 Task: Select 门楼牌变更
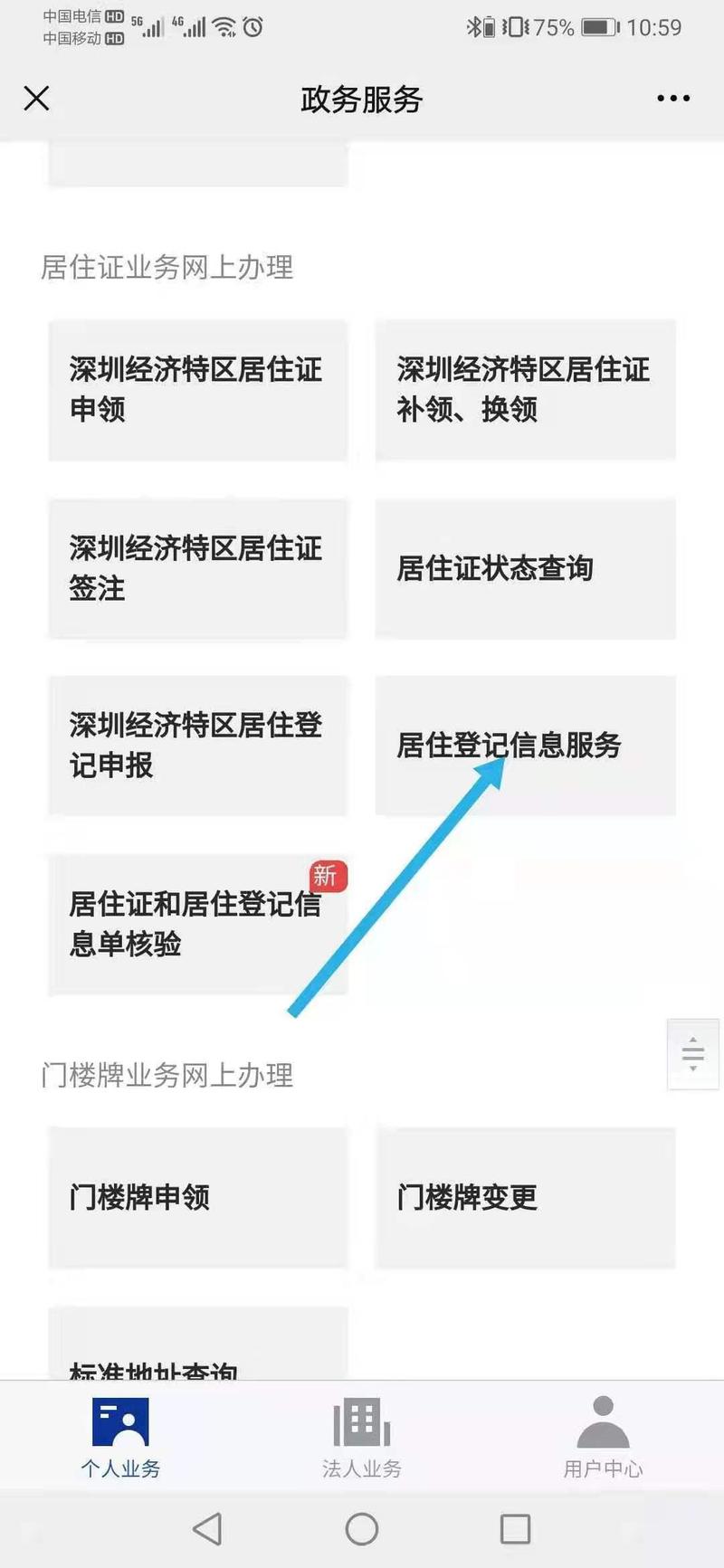(x=525, y=1197)
